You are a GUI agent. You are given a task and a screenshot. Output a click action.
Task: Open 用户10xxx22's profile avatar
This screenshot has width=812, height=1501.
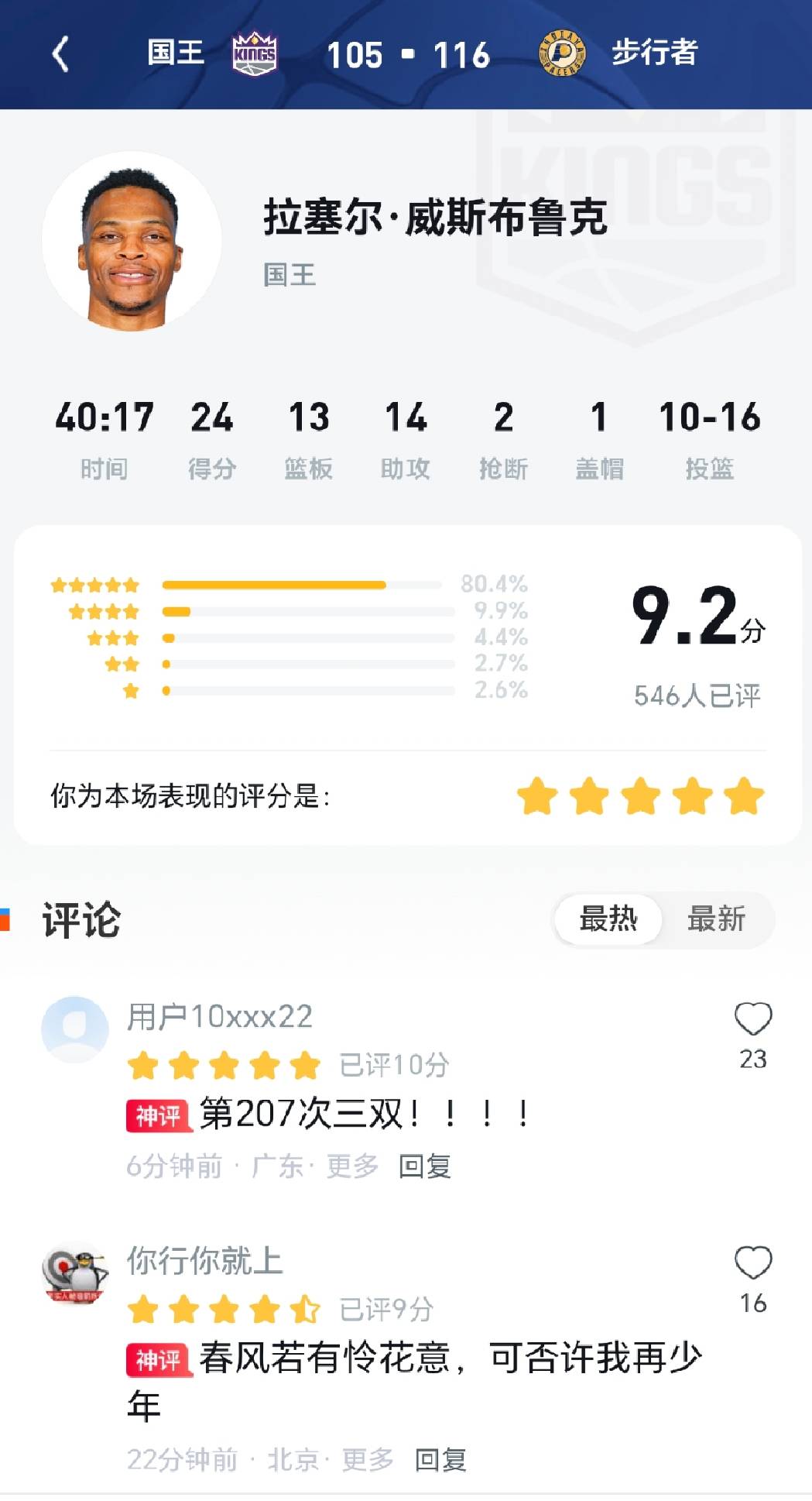point(75,1029)
